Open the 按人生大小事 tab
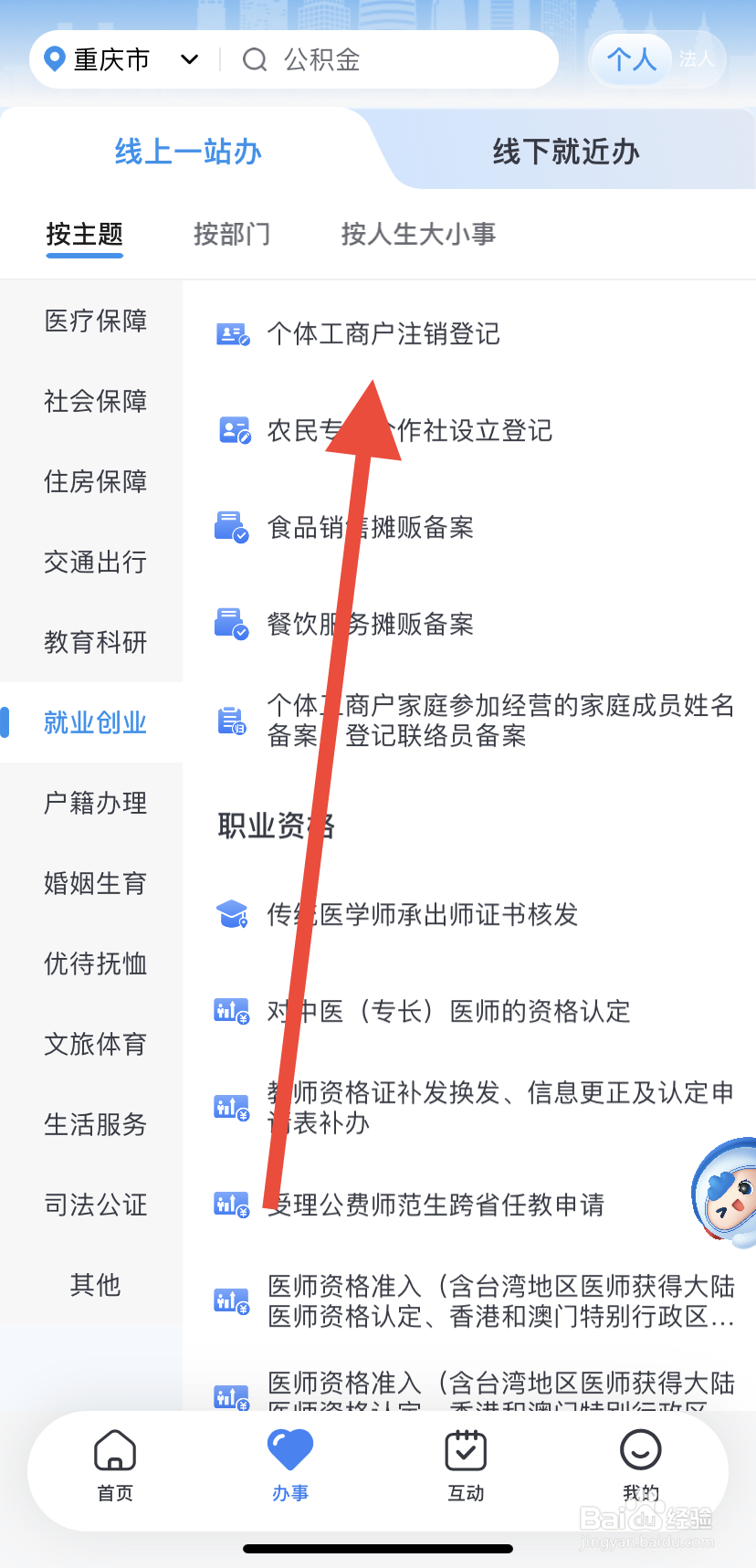The image size is (756, 1568). [x=417, y=234]
